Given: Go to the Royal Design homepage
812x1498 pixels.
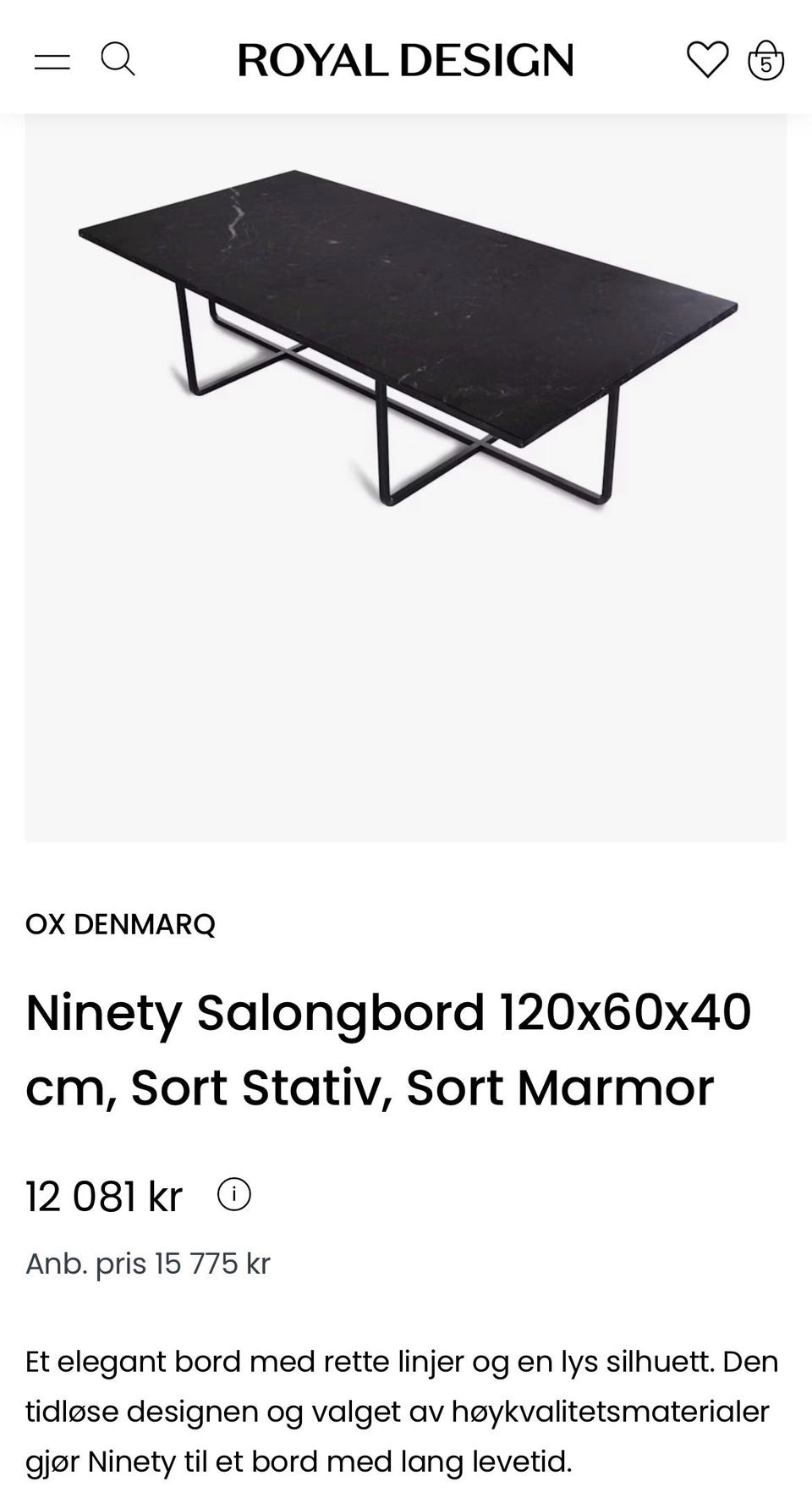Looking at the screenshot, I should [405, 60].
